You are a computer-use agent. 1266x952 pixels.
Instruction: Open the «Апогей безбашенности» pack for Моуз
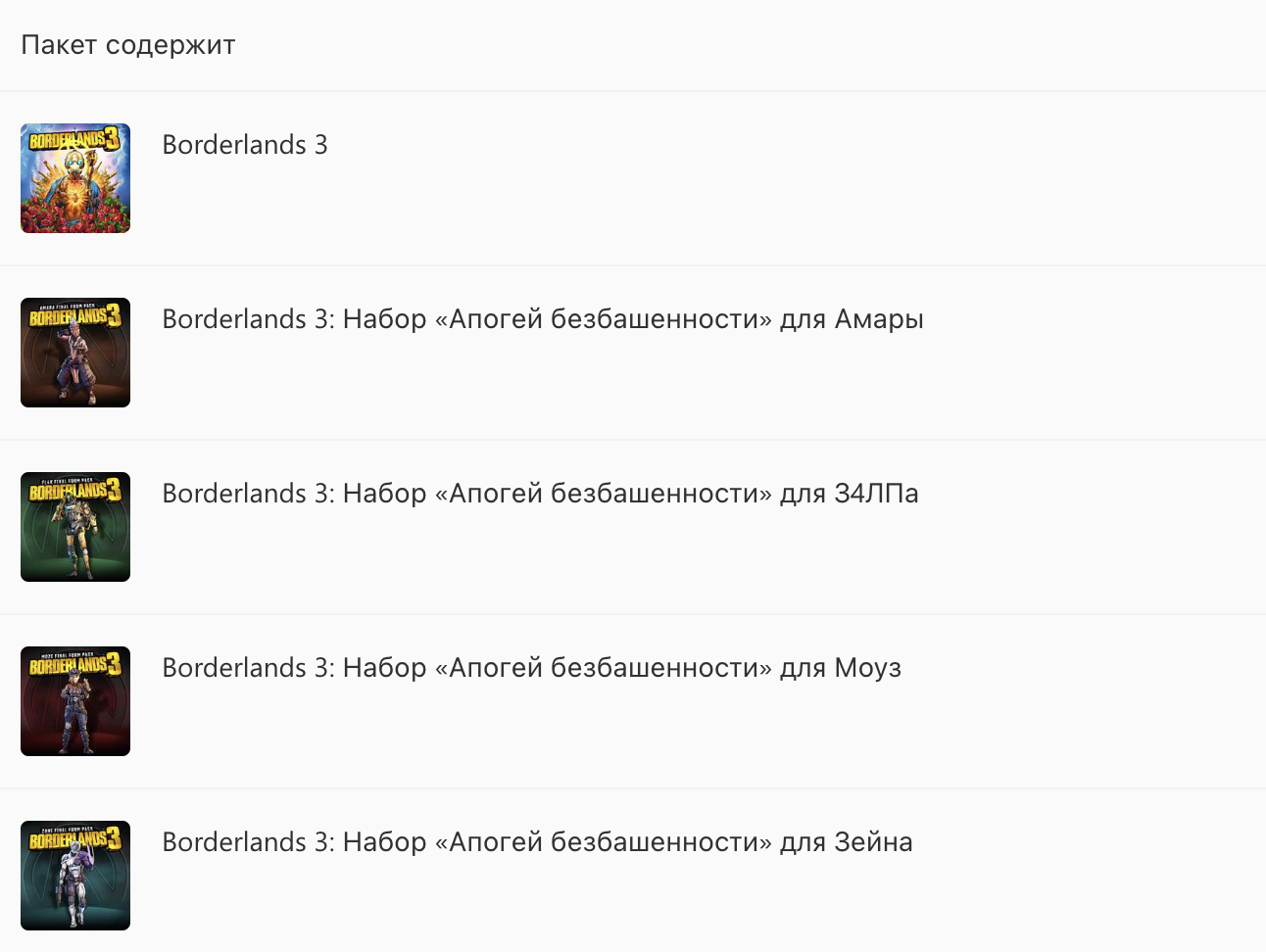click(x=531, y=668)
